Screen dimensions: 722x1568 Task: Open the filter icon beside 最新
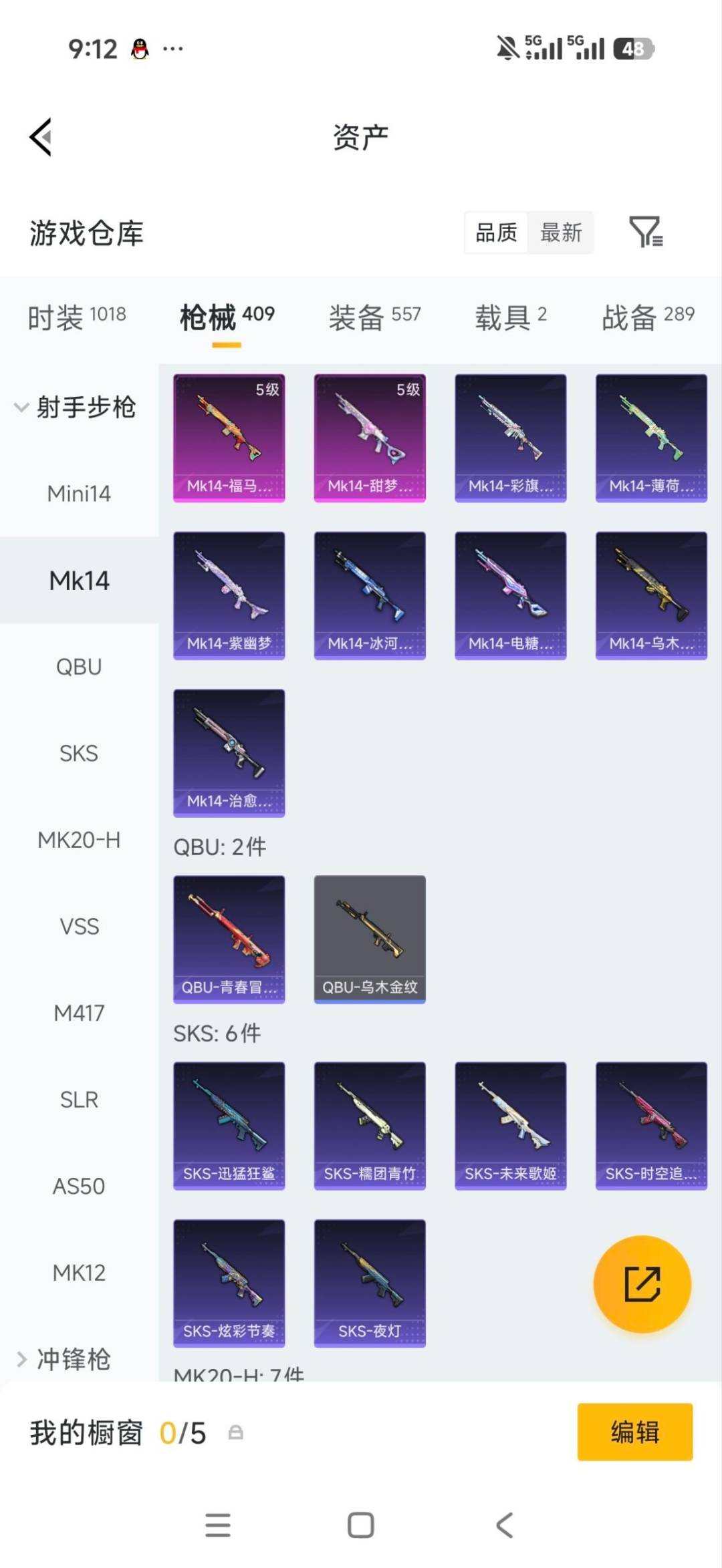645,232
